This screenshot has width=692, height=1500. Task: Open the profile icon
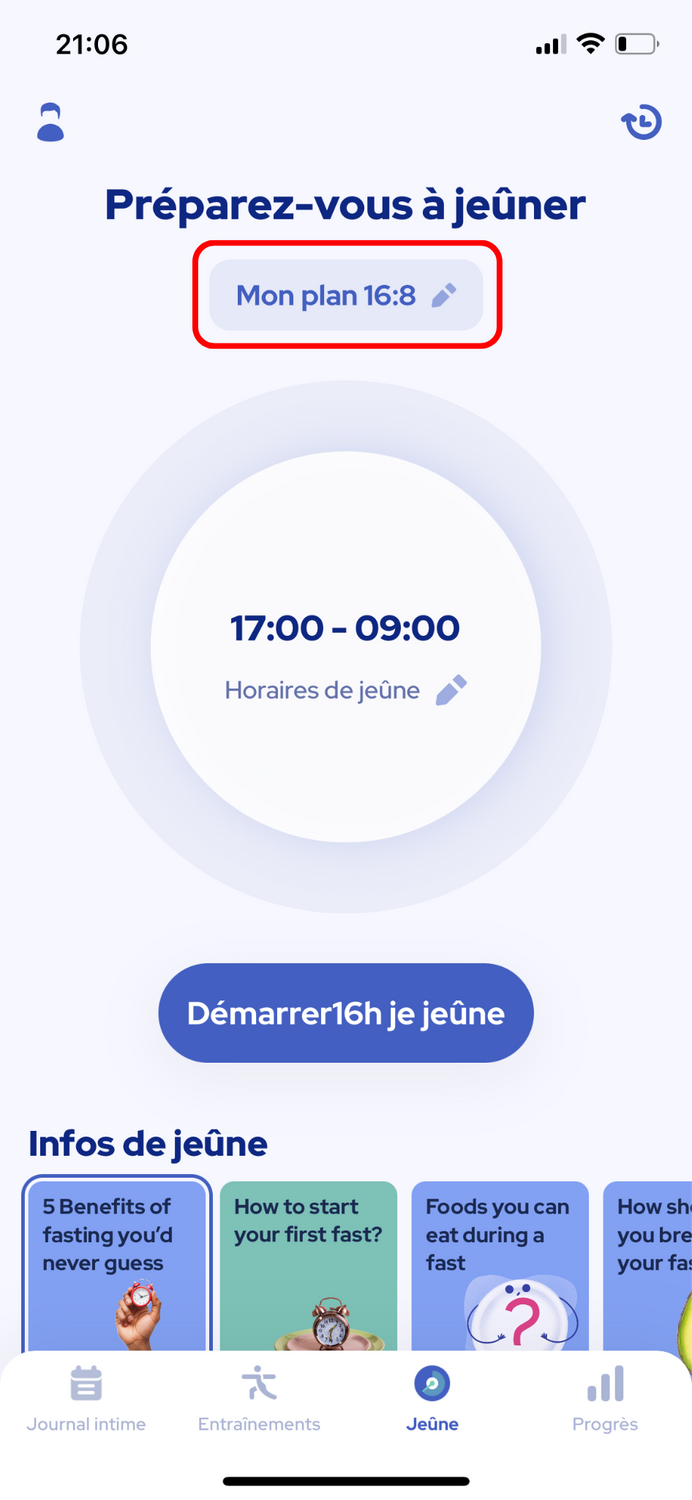point(50,122)
